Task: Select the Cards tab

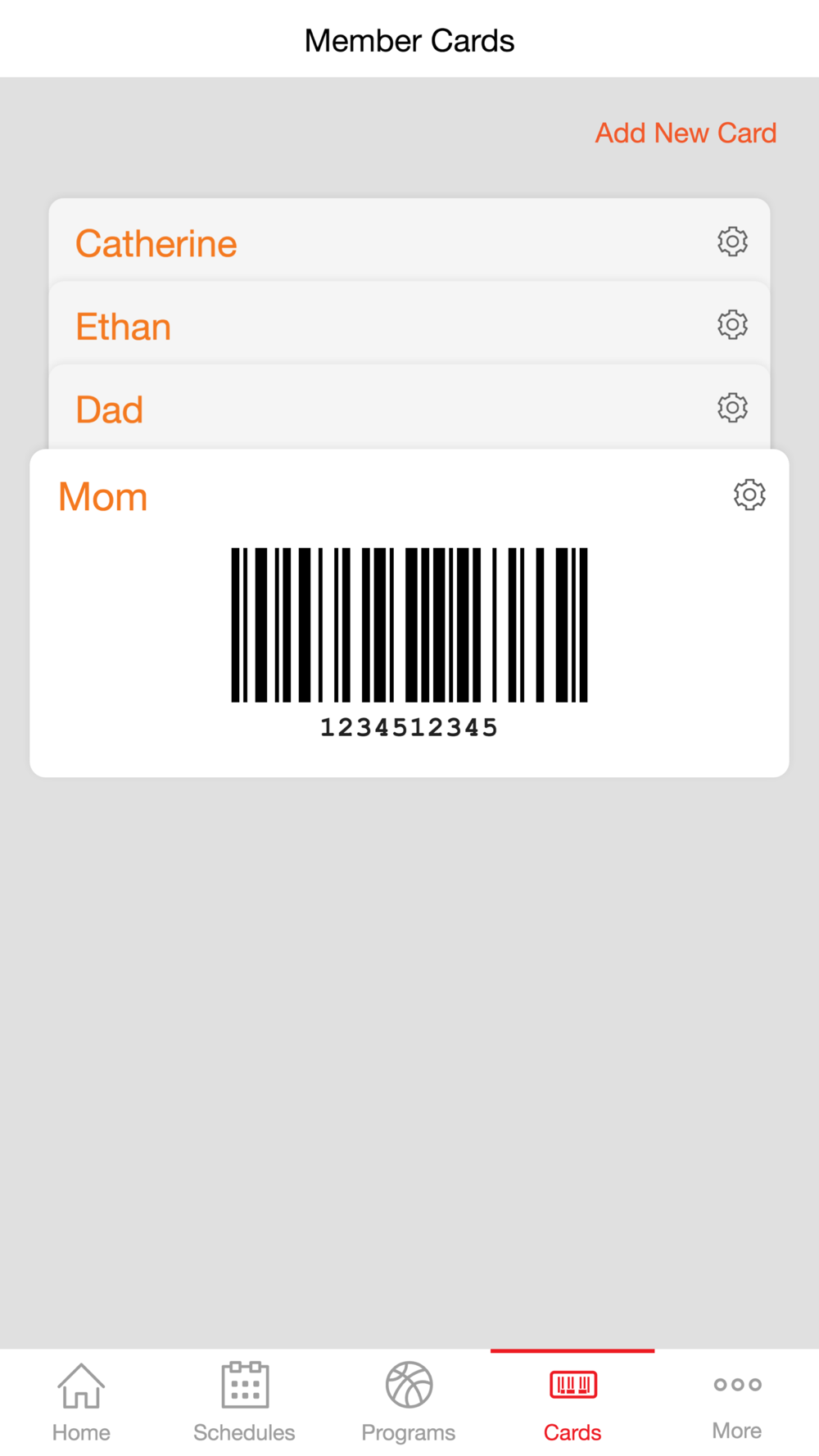Action: (572, 1403)
